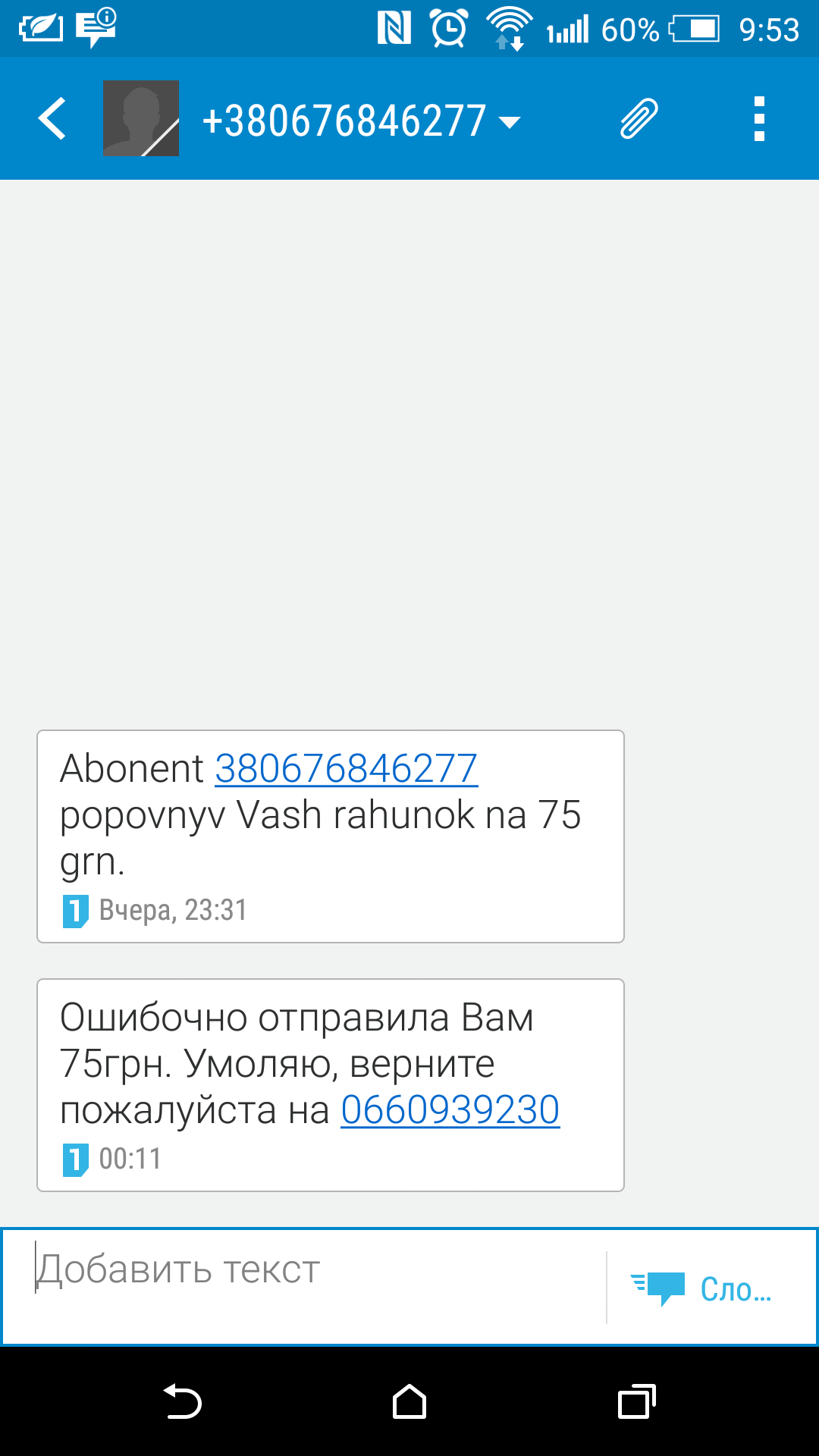
Task: Tap the linked number 380676846277
Action: [x=347, y=768]
